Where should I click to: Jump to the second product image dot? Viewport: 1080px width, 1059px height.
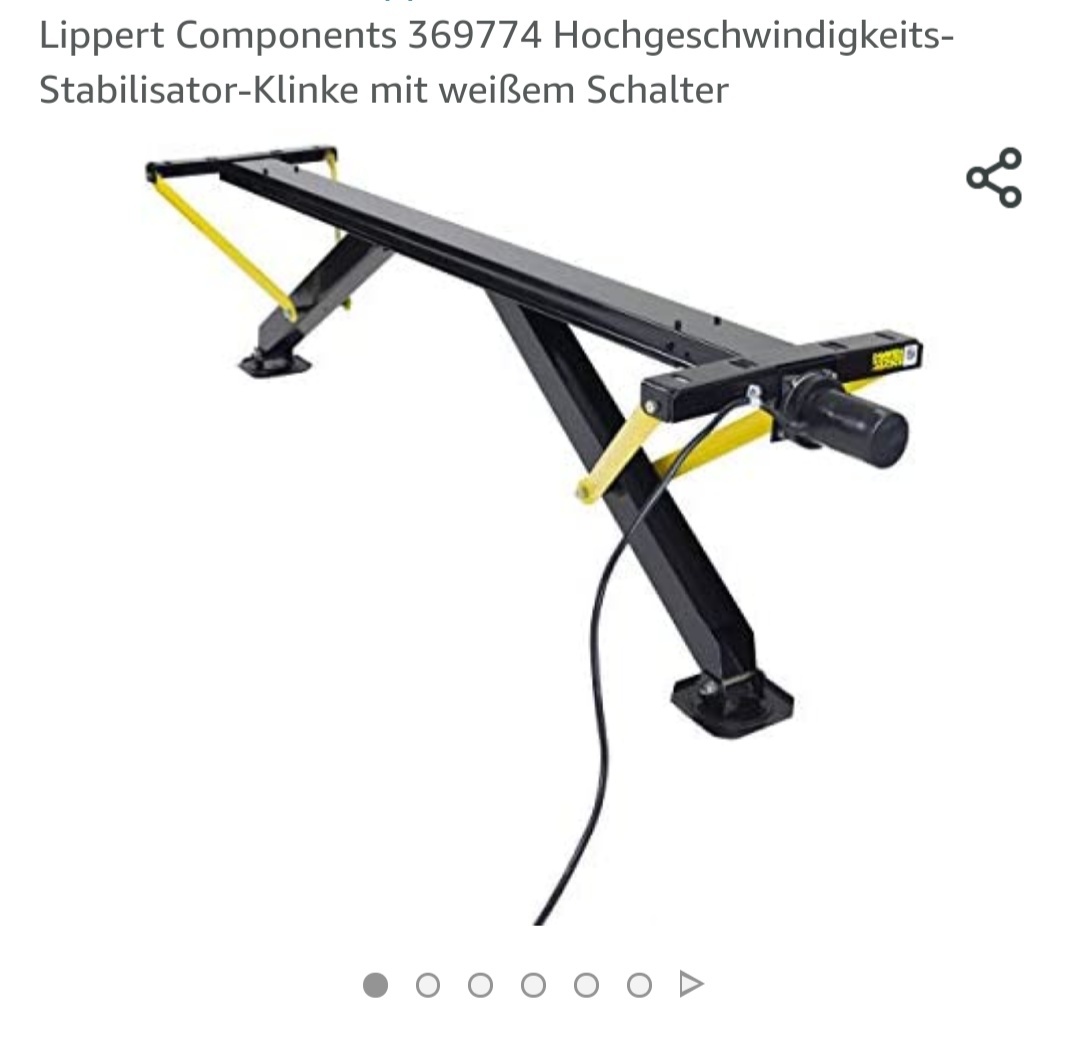pos(428,986)
